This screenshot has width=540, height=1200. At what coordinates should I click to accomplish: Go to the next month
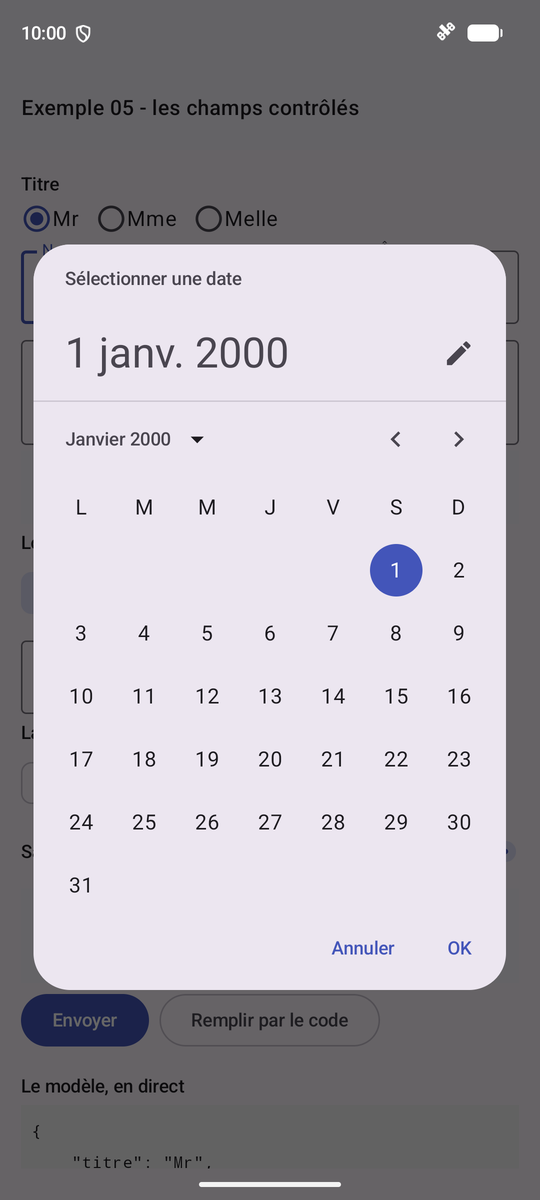pyautogui.click(x=459, y=439)
